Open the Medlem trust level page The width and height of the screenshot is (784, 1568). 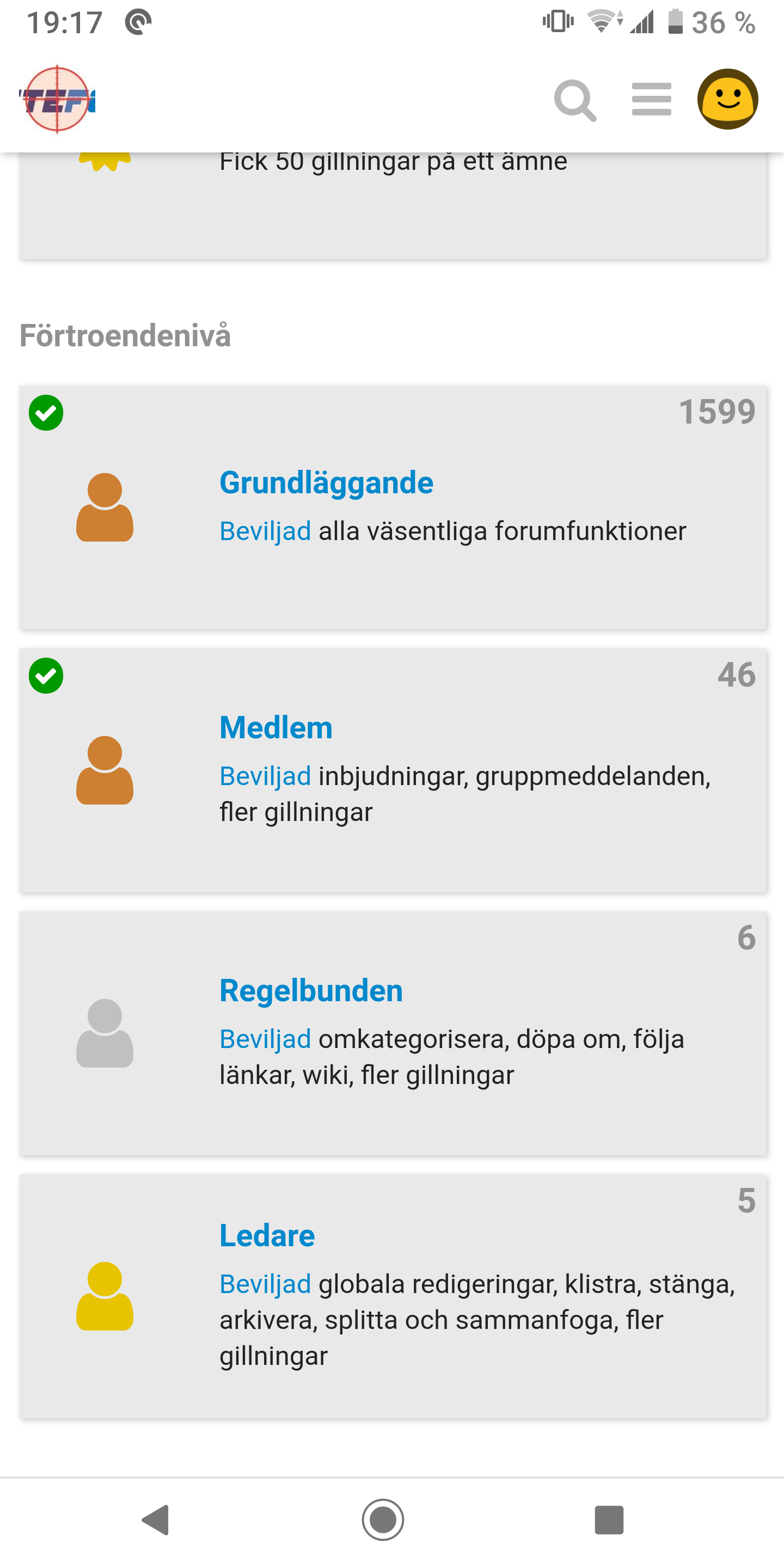point(275,728)
